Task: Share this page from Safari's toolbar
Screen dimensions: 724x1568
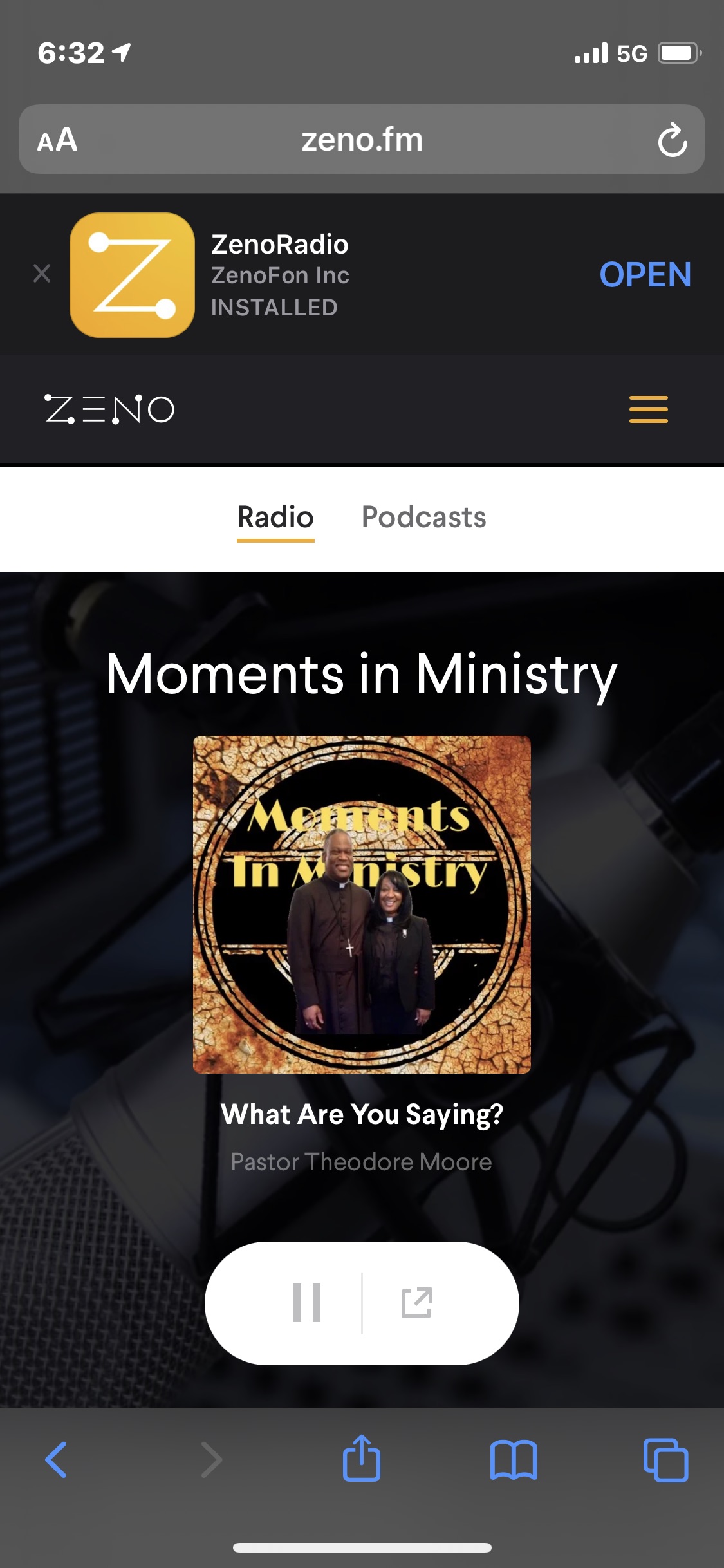Action: tap(362, 1459)
